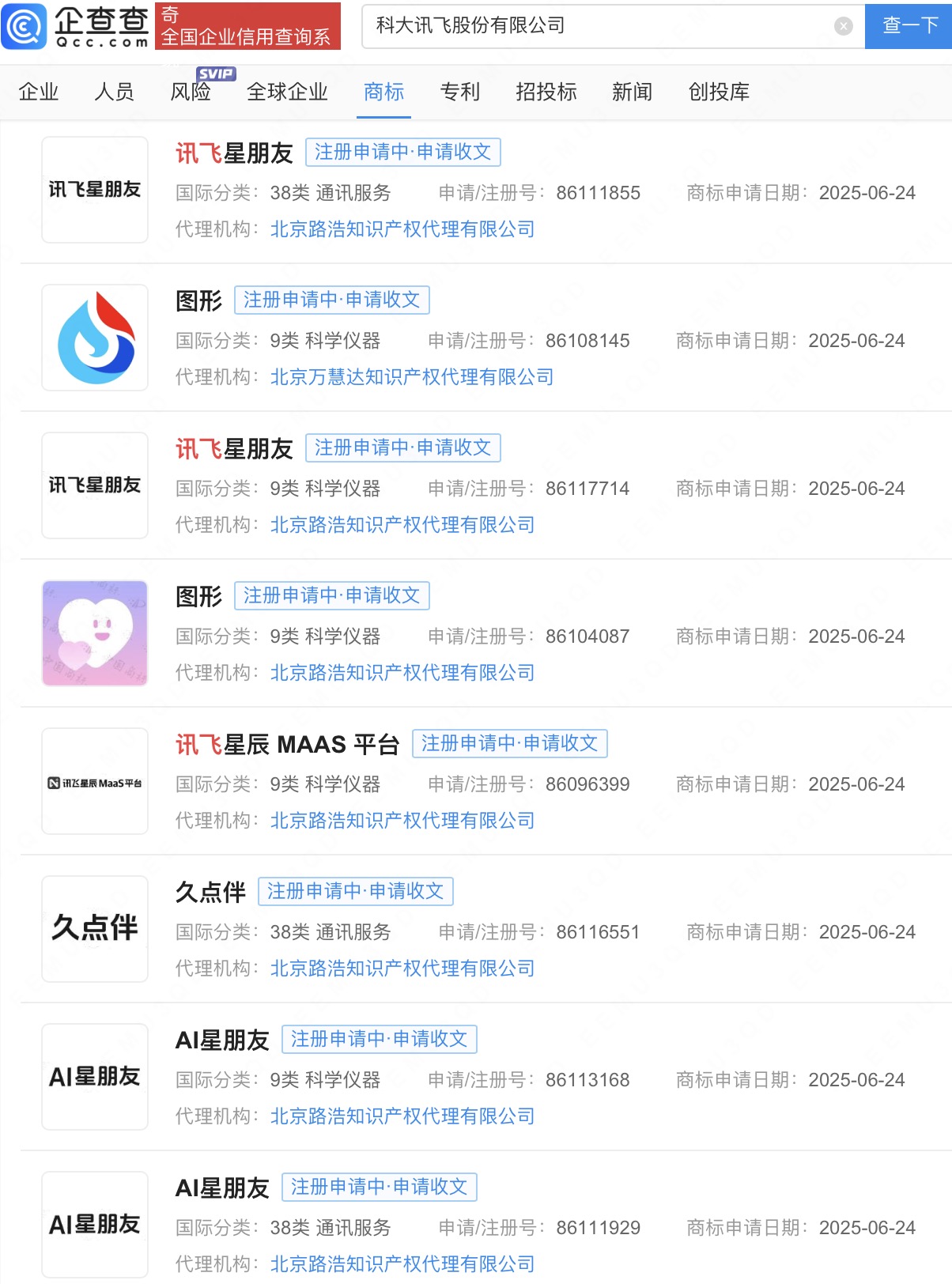Open AI星朋友 trademark numbered 86113168
The image size is (952, 1284).
coord(222,1040)
